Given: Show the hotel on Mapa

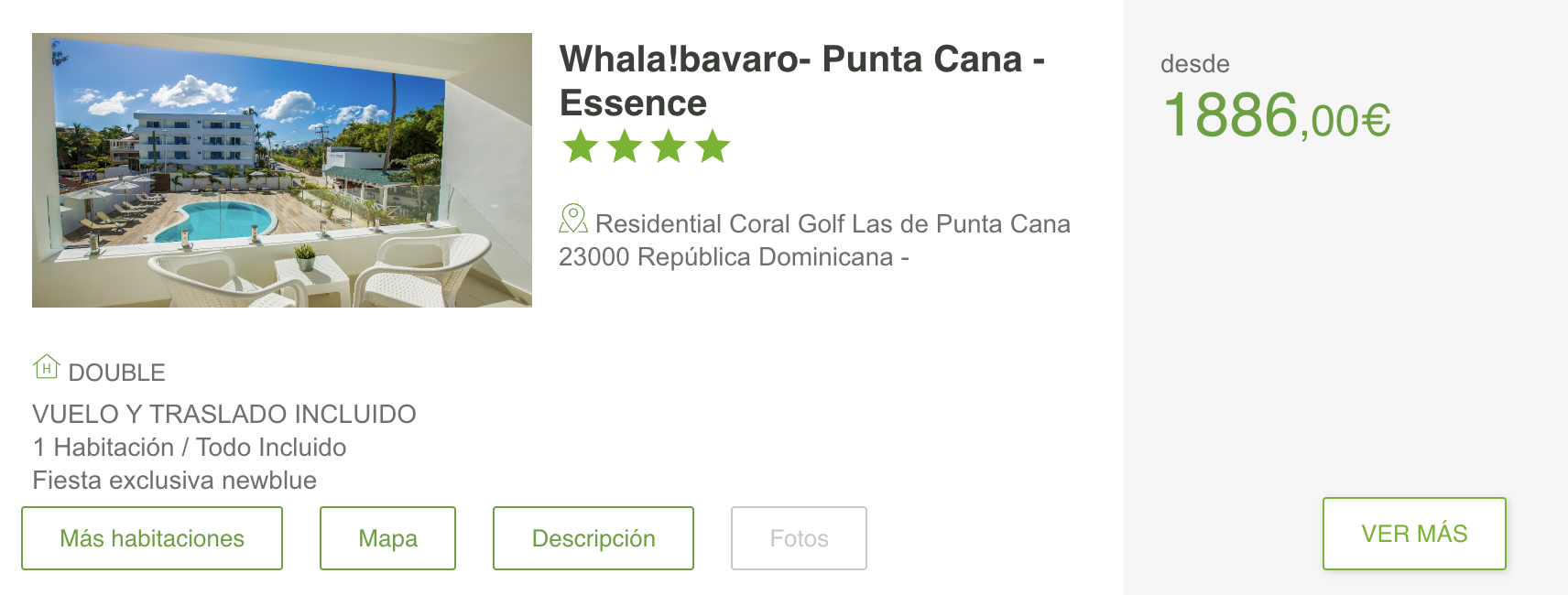Looking at the screenshot, I should 387,538.
